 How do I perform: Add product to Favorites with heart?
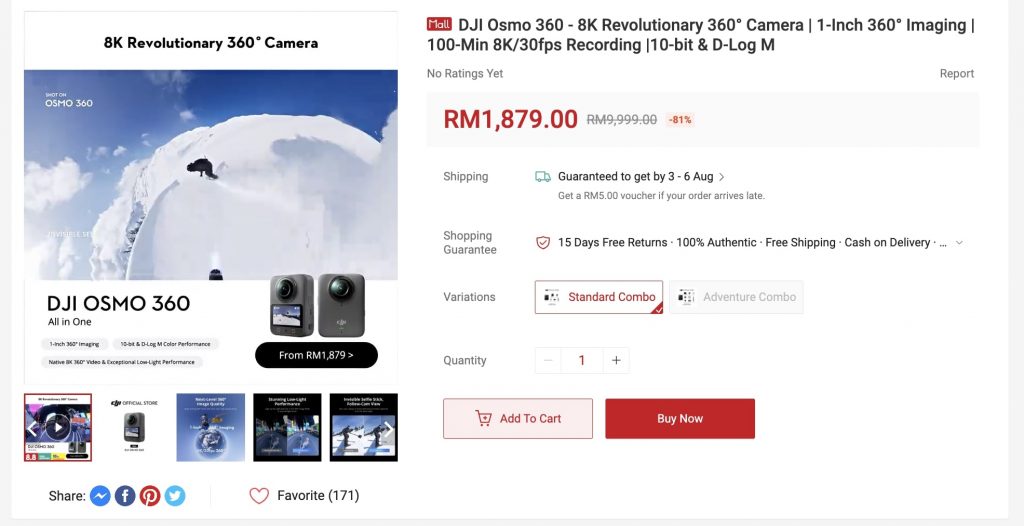(x=259, y=496)
